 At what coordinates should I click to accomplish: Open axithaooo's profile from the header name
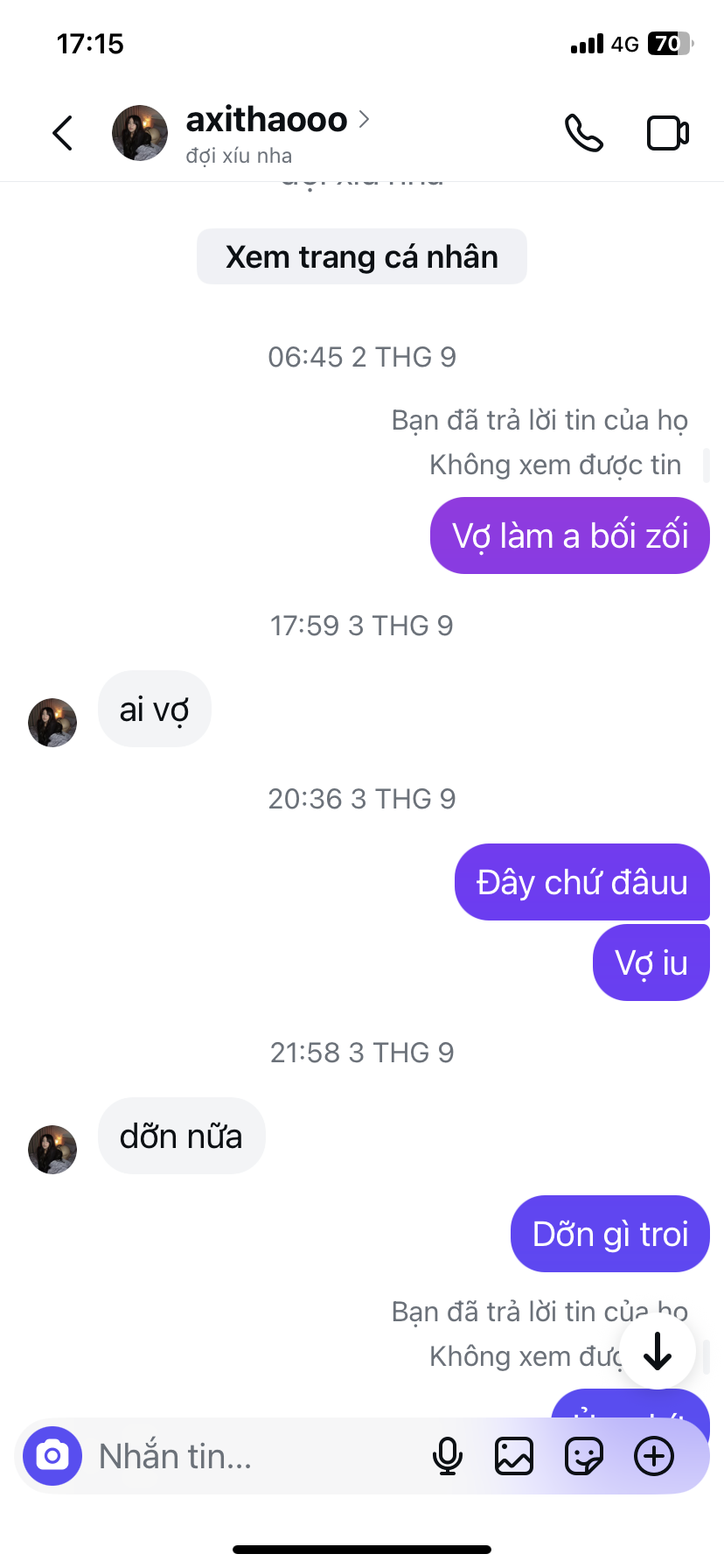(267, 120)
